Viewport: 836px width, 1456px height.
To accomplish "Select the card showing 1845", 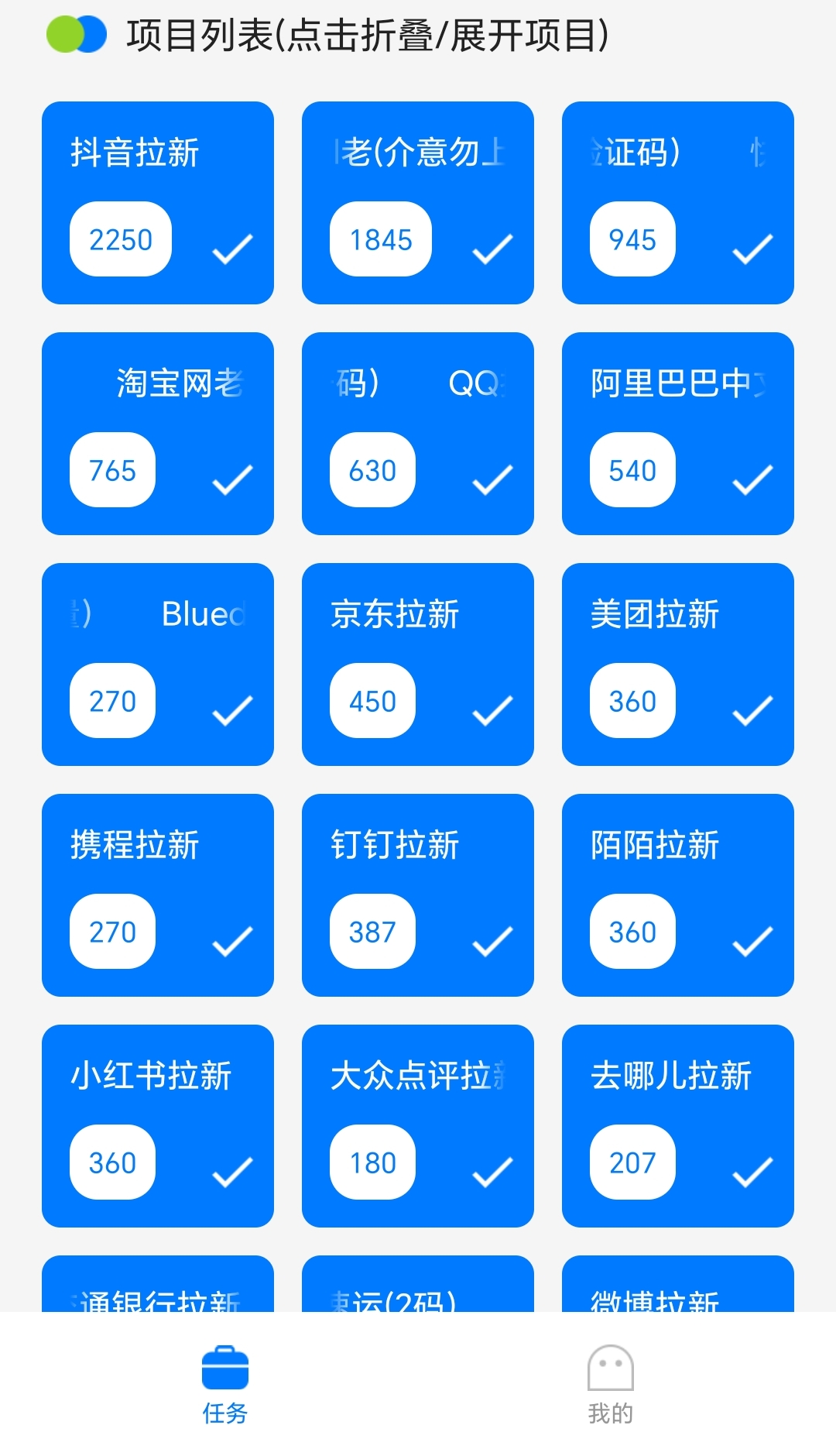I will (x=418, y=203).
